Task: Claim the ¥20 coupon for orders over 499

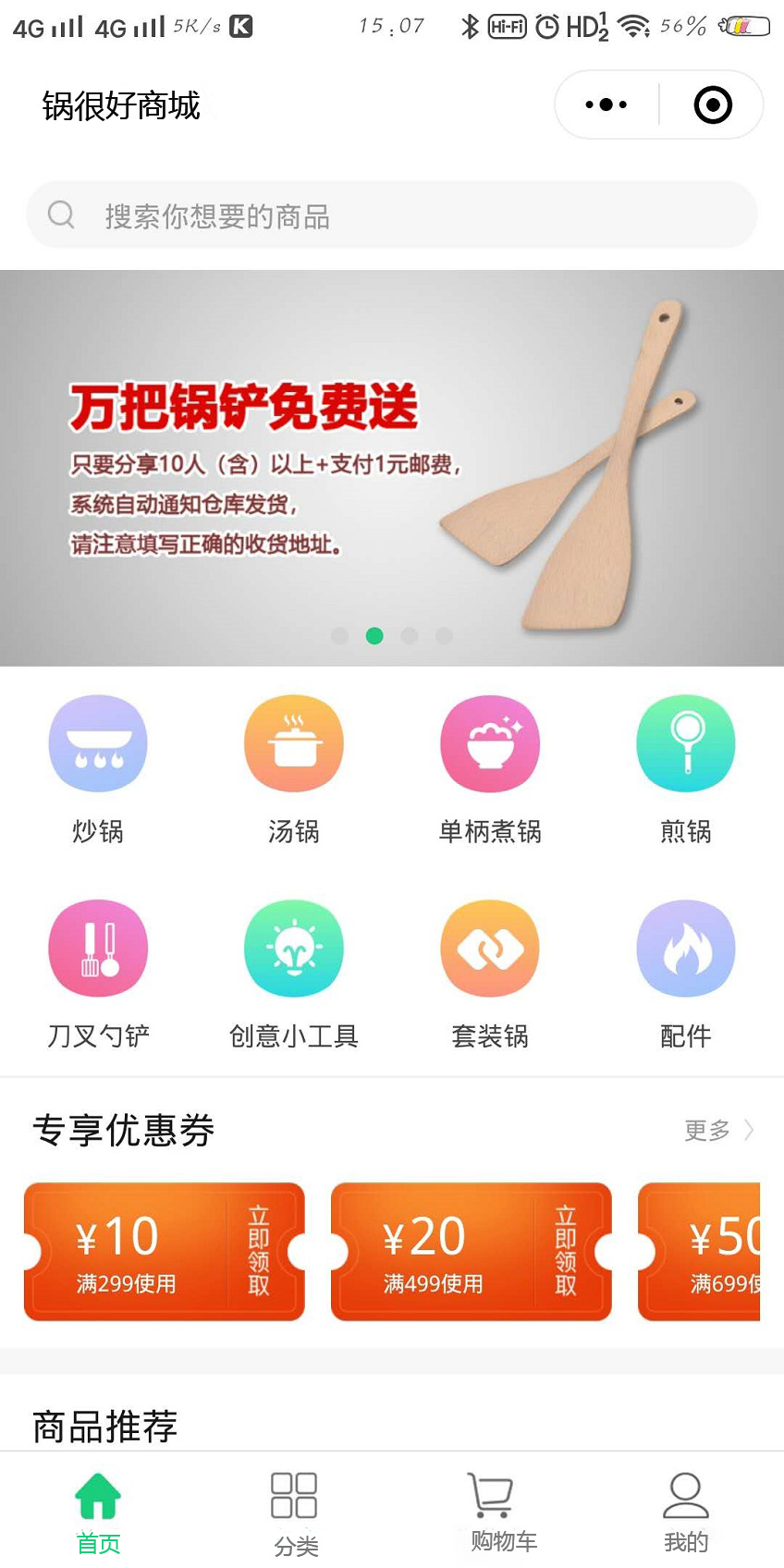Action: [x=565, y=1251]
